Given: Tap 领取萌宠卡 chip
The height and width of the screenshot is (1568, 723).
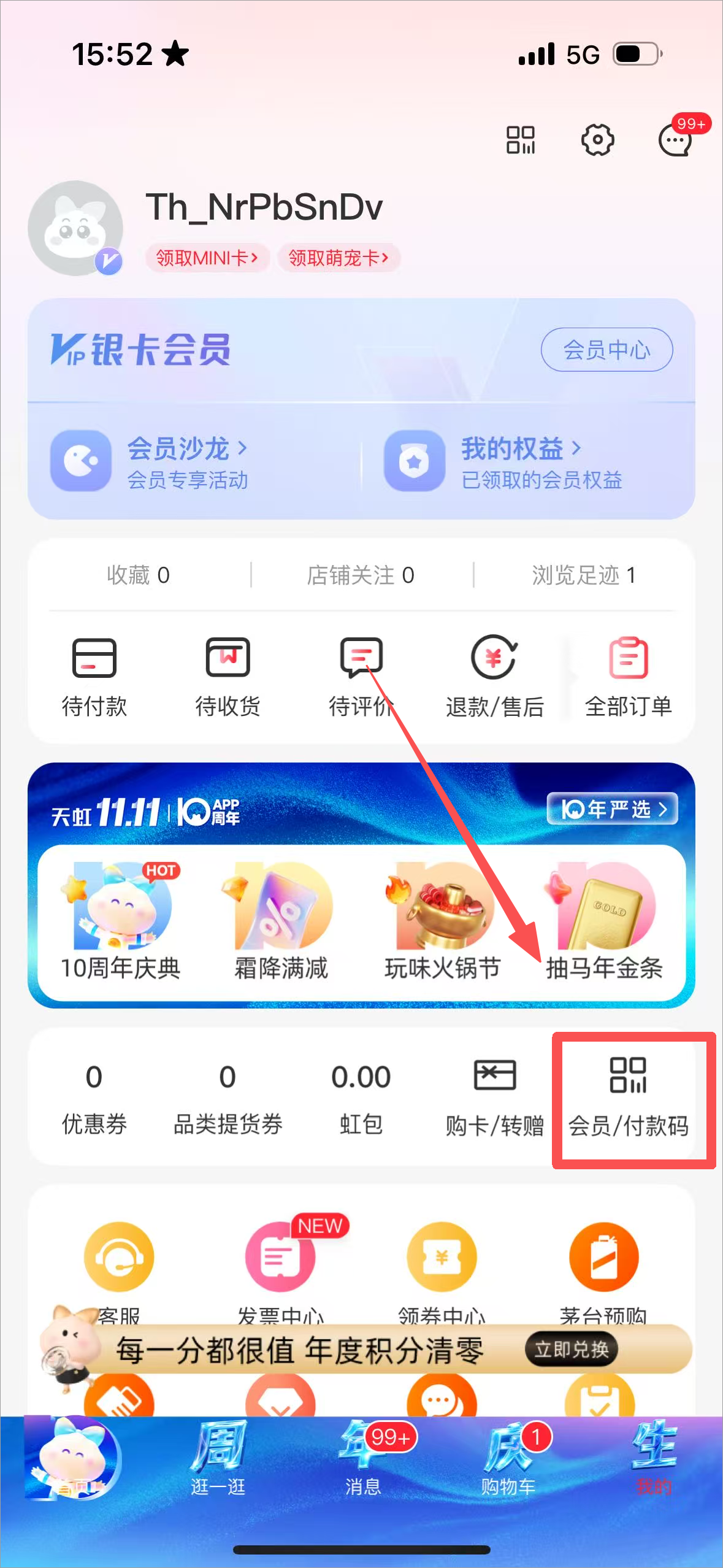Looking at the screenshot, I should (x=338, y=258).
